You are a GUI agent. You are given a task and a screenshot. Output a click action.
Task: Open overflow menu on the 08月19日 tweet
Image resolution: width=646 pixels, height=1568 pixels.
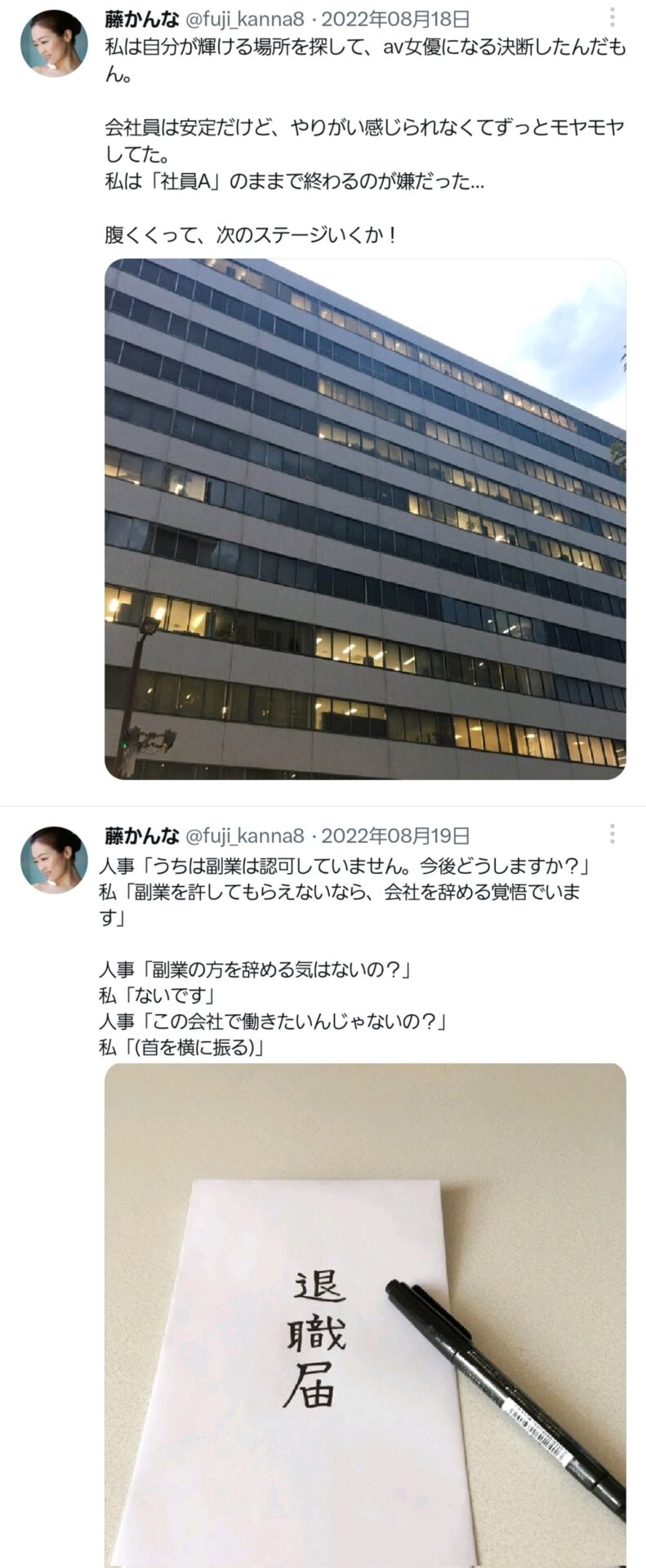613,834
